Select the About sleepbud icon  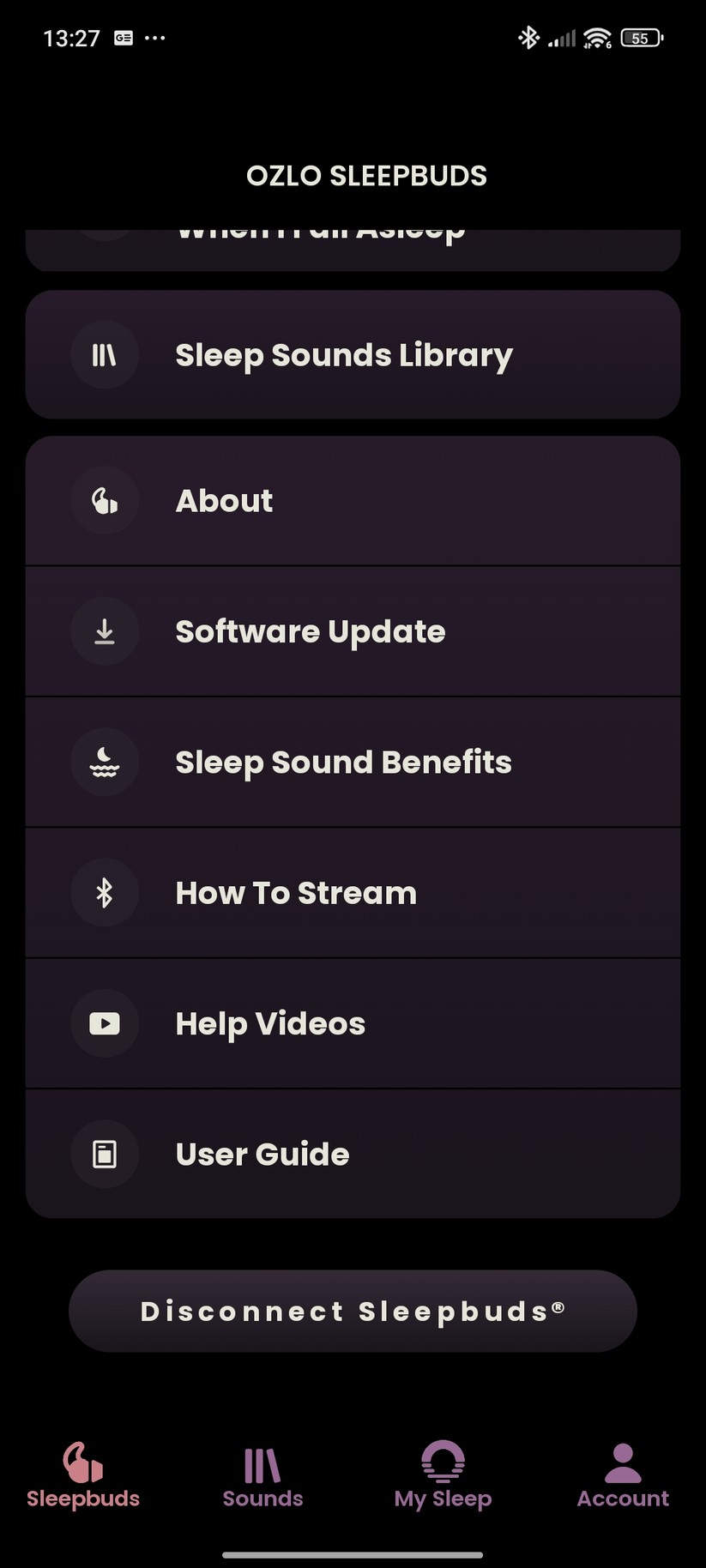[105, 500]
